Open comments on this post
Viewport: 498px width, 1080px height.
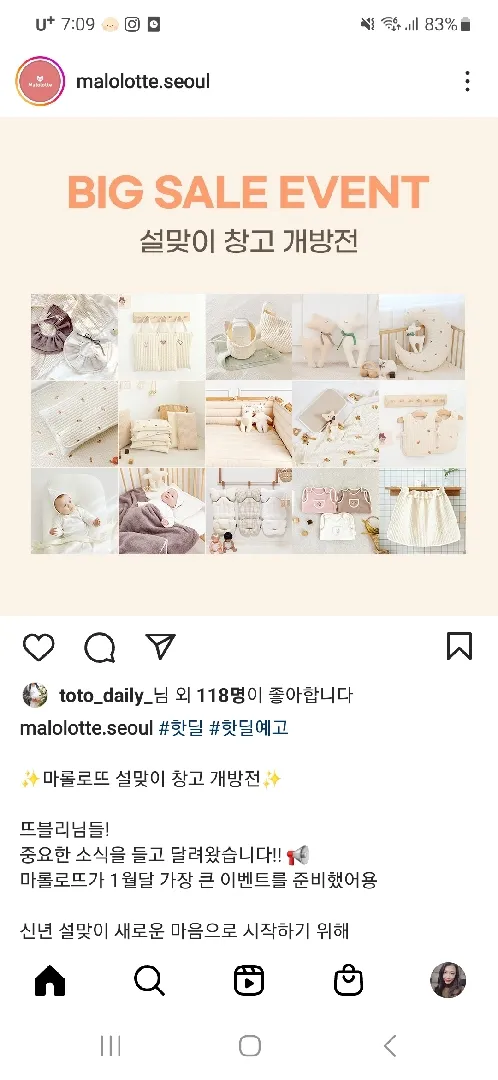pos(100,647)
